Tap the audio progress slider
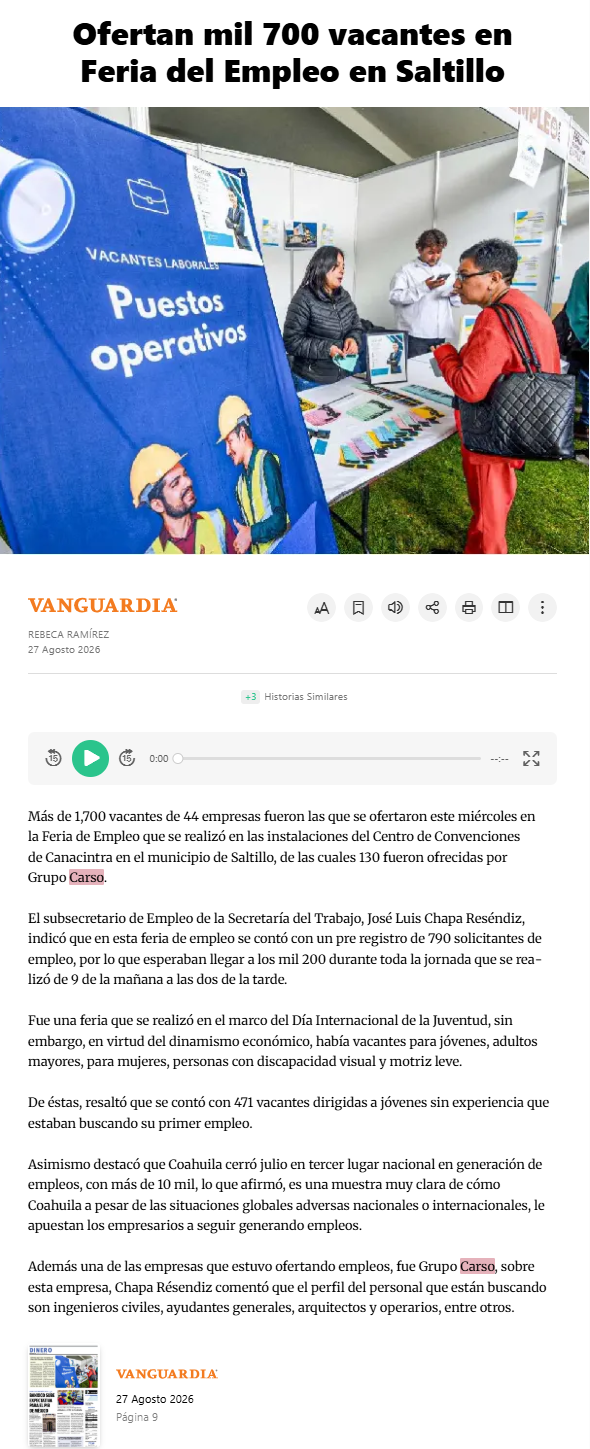The image size is (590, 1449). (329, 759)
